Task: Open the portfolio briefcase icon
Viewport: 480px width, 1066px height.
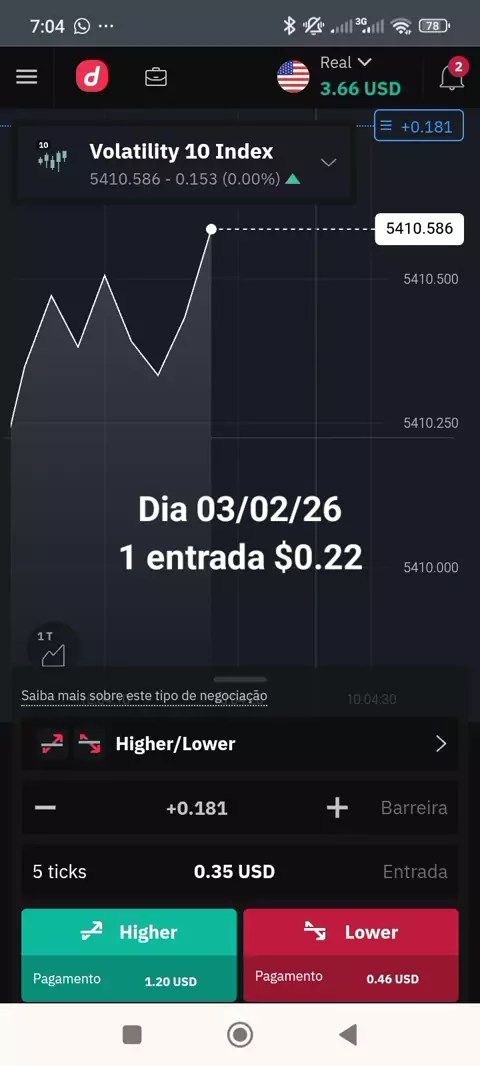Action: pyautogui.click(x=156, y=78)
